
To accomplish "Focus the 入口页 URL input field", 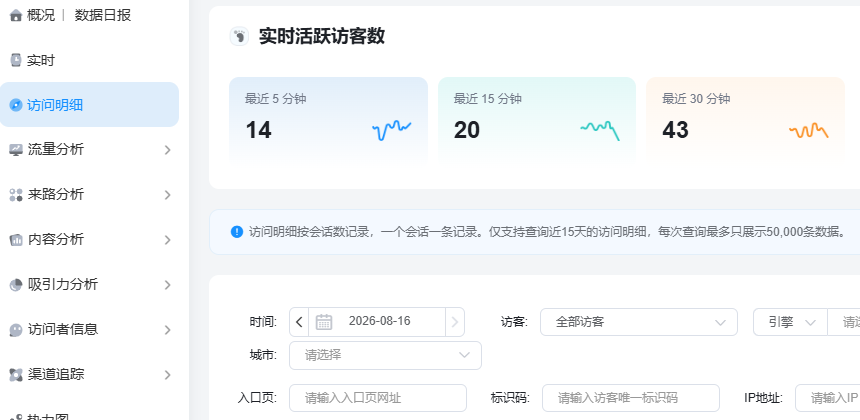I will (378, 398).
